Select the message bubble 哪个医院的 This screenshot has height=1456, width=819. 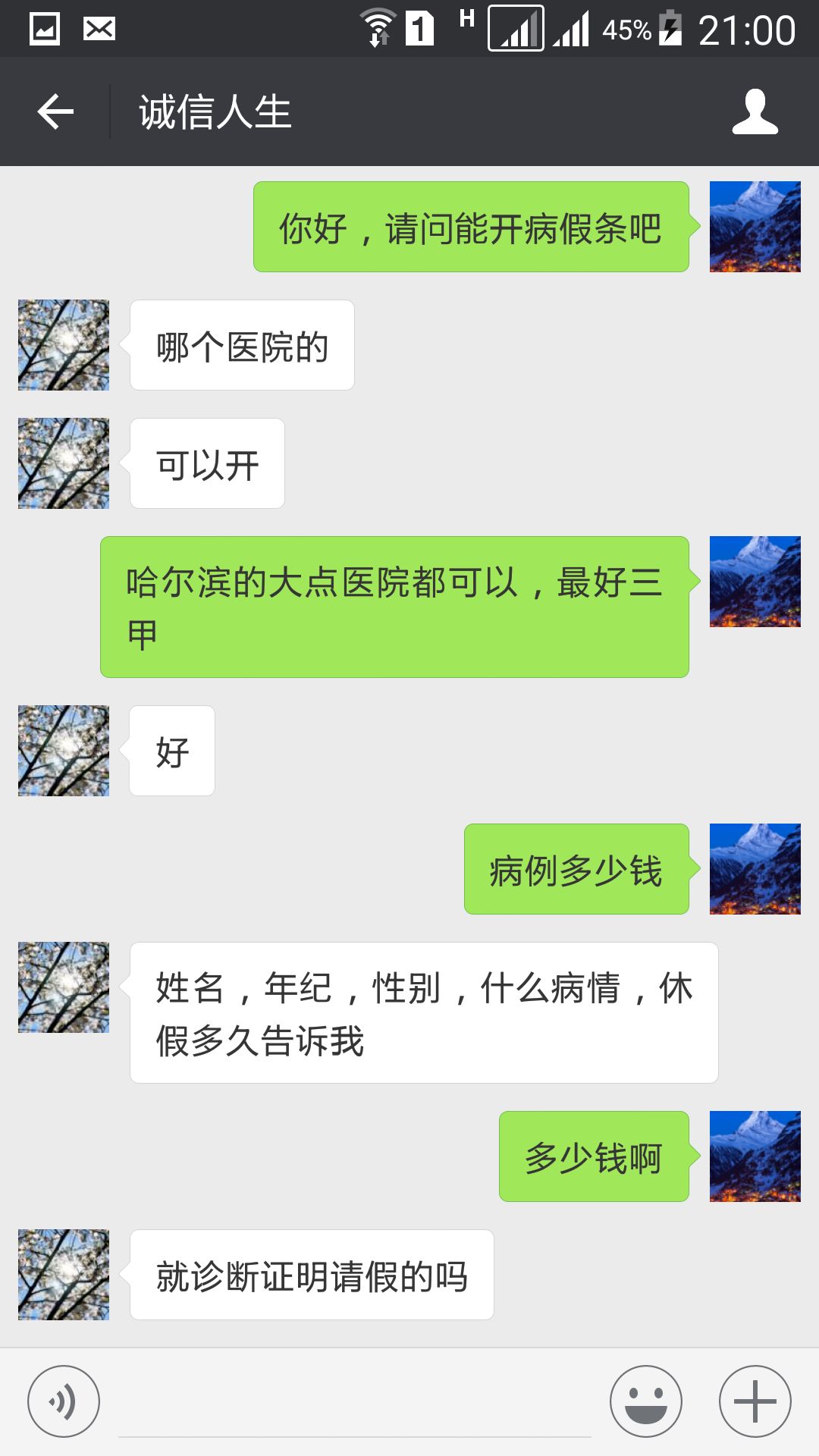pos(241,345)
